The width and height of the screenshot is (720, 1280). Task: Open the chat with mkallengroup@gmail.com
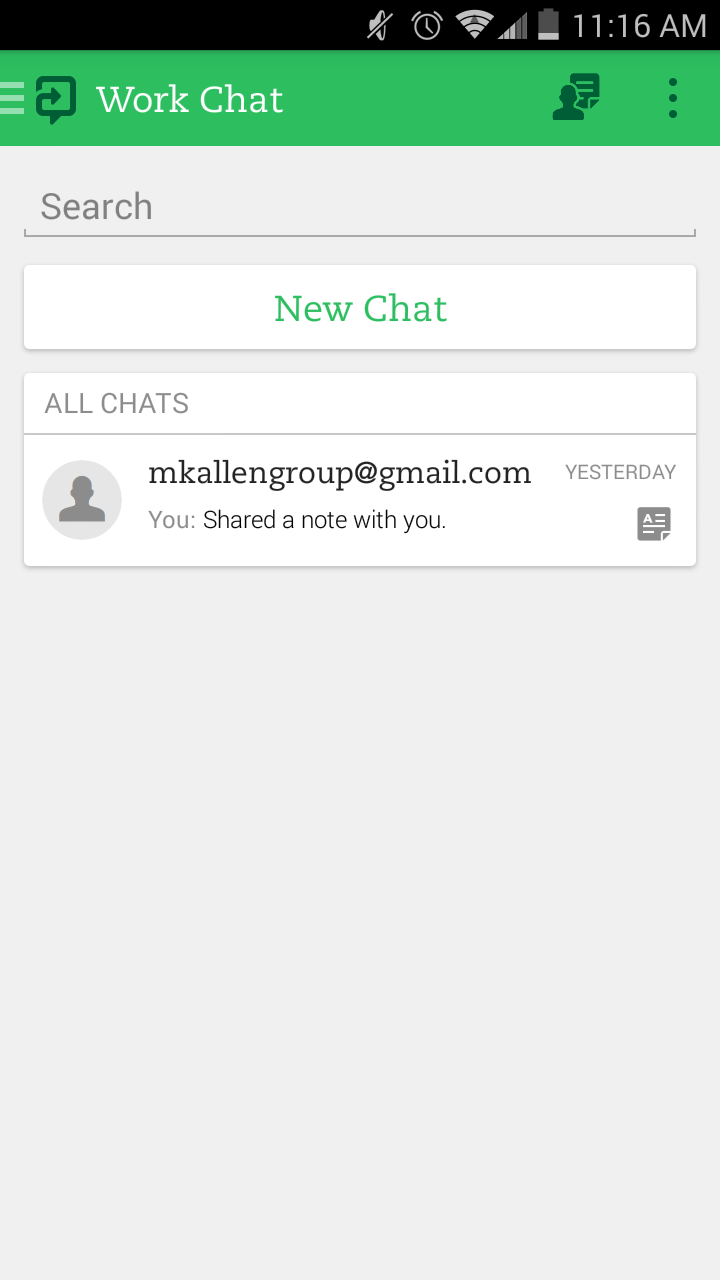click(x=360, y=500)
